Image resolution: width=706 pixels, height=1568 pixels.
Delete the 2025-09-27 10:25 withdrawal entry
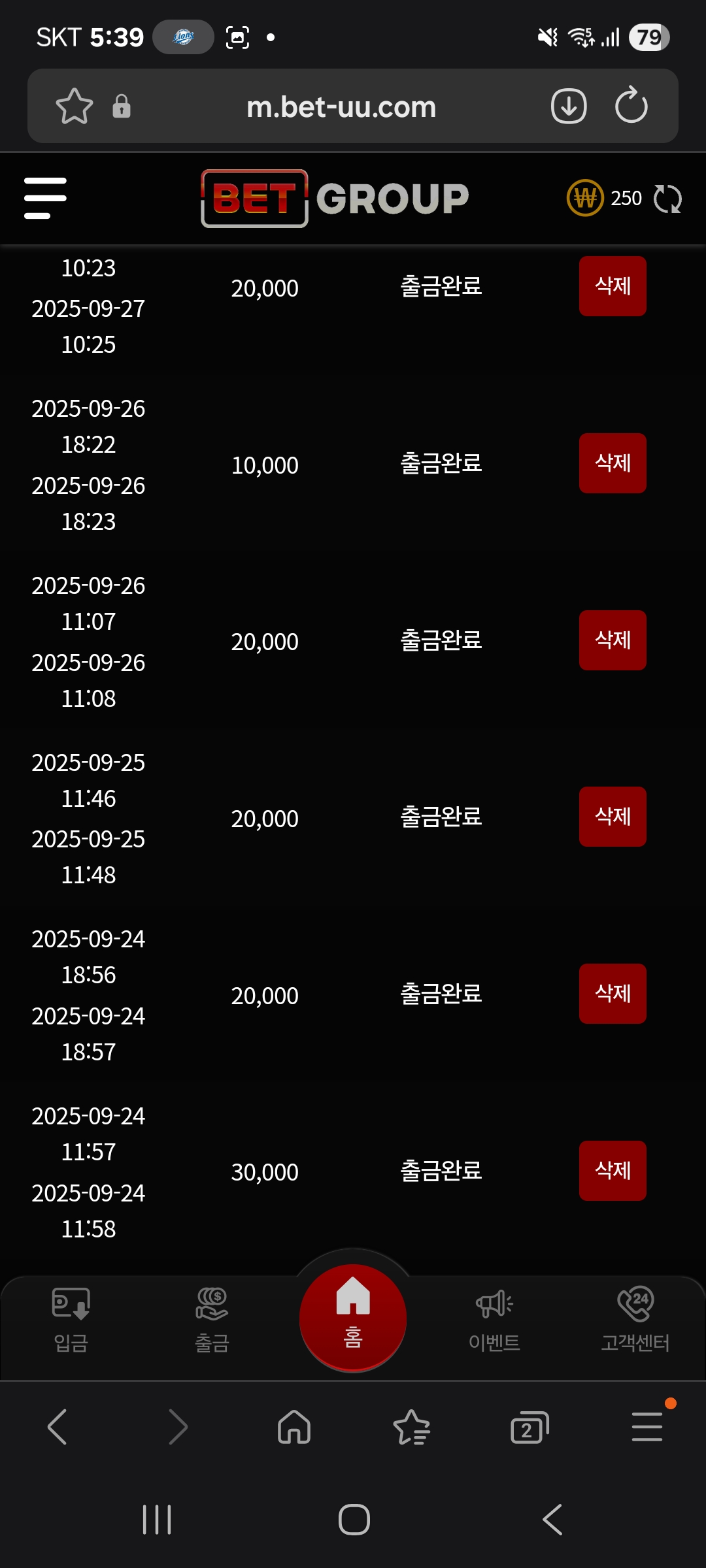click(613, 286)
